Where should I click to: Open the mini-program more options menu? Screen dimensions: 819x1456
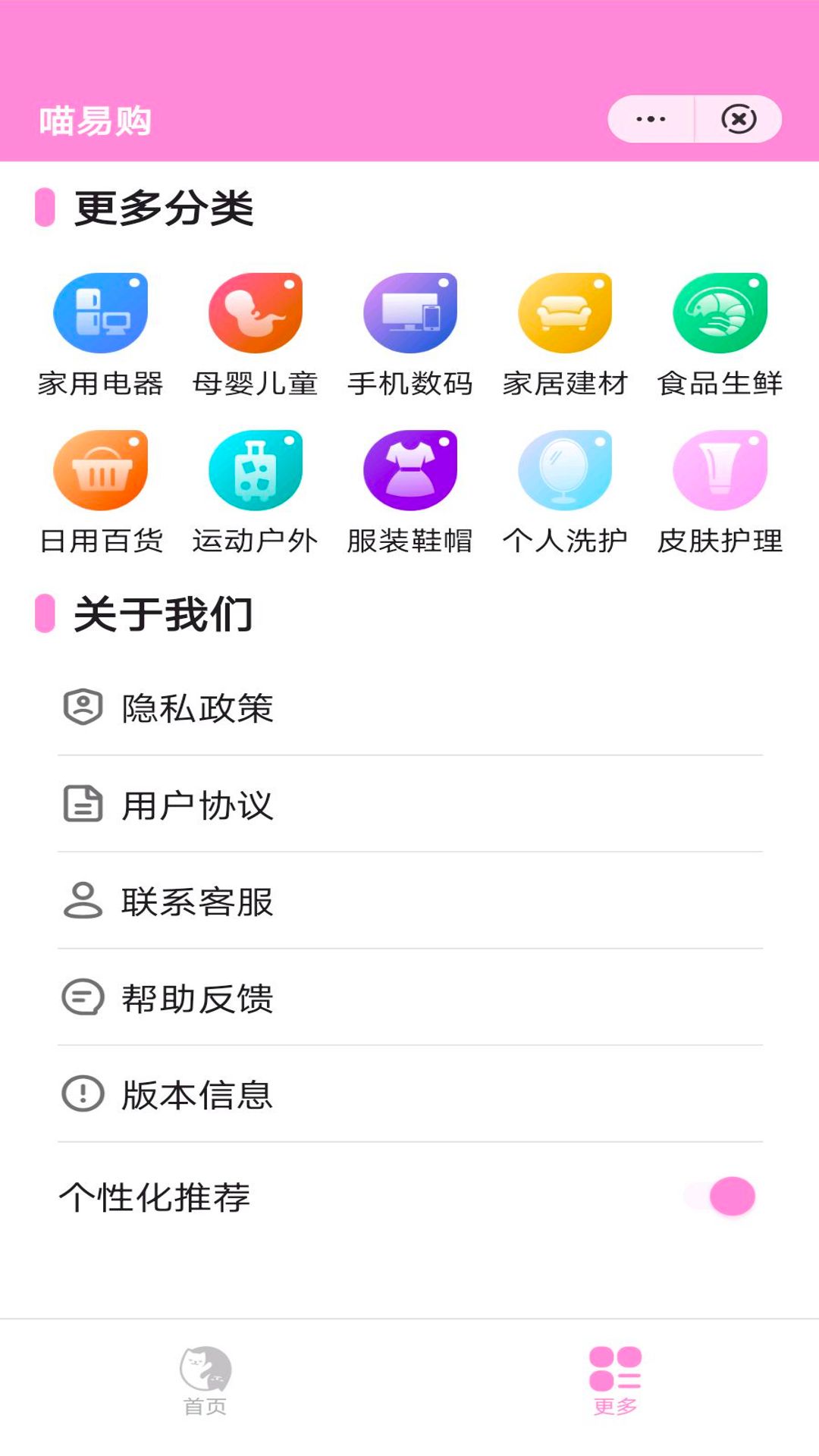[x=651, y=118]
